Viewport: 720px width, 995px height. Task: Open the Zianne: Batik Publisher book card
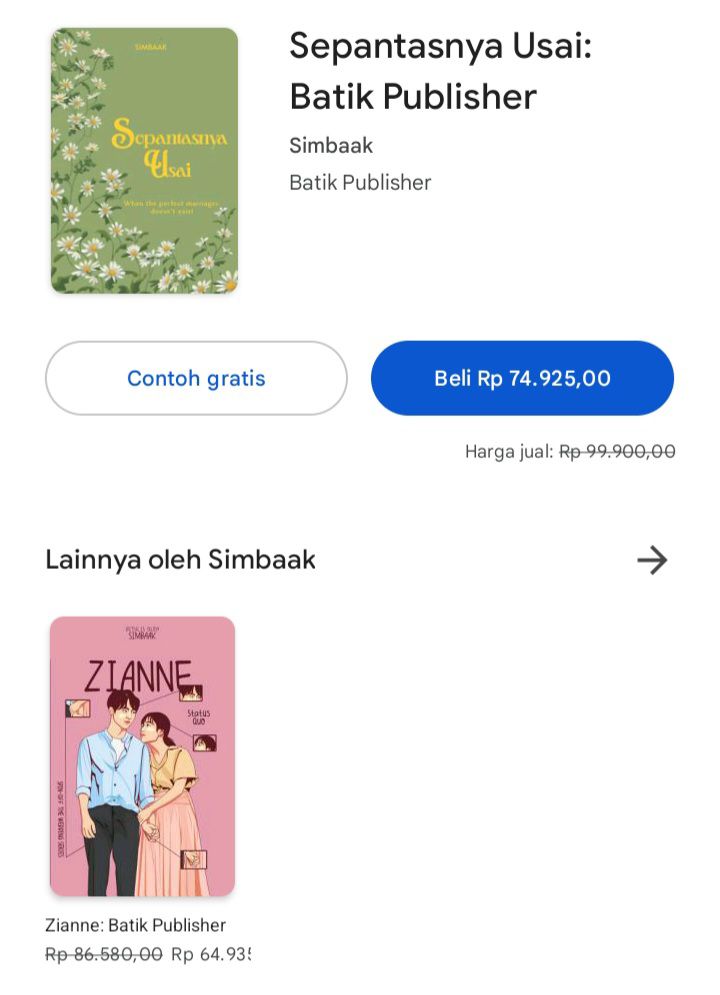click(142, 757)
